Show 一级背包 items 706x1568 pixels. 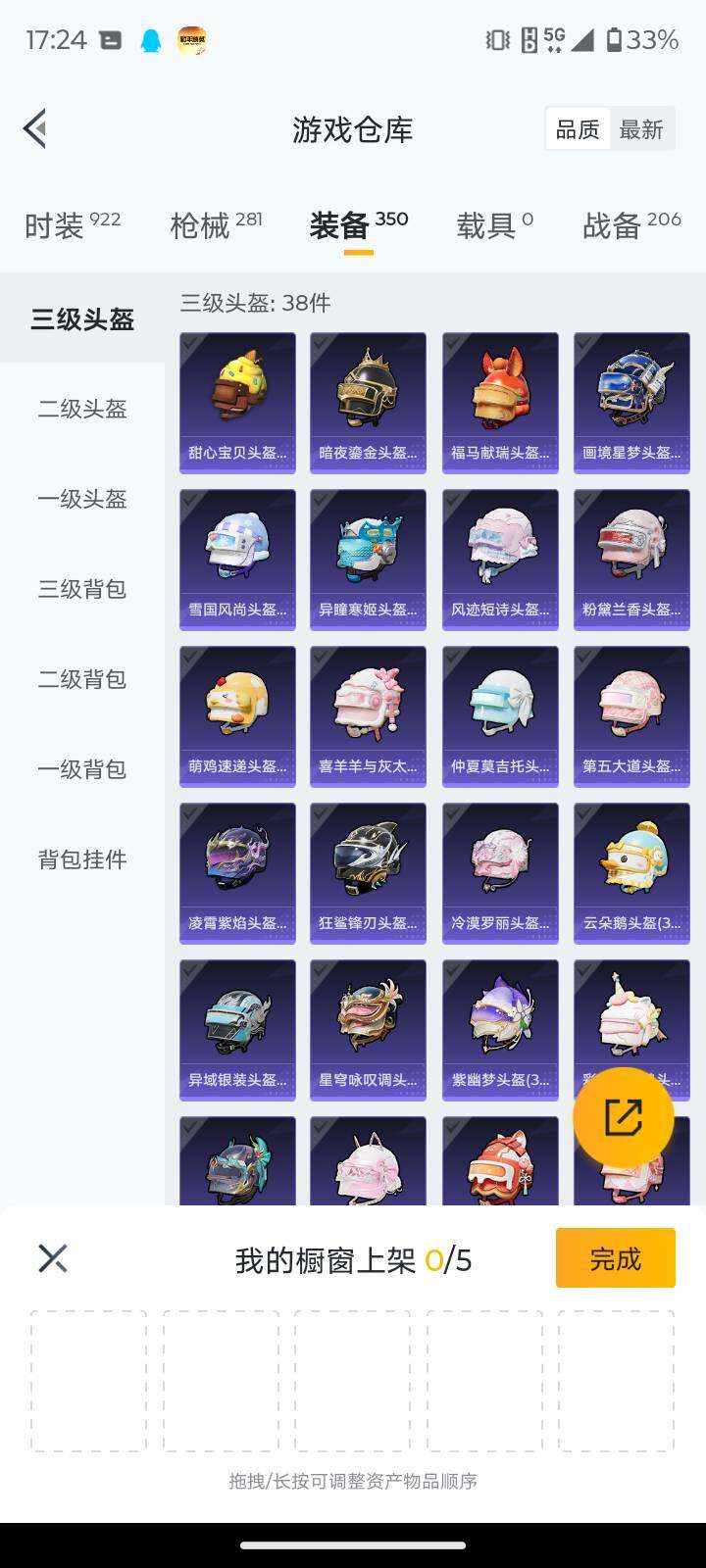[82, 769]
